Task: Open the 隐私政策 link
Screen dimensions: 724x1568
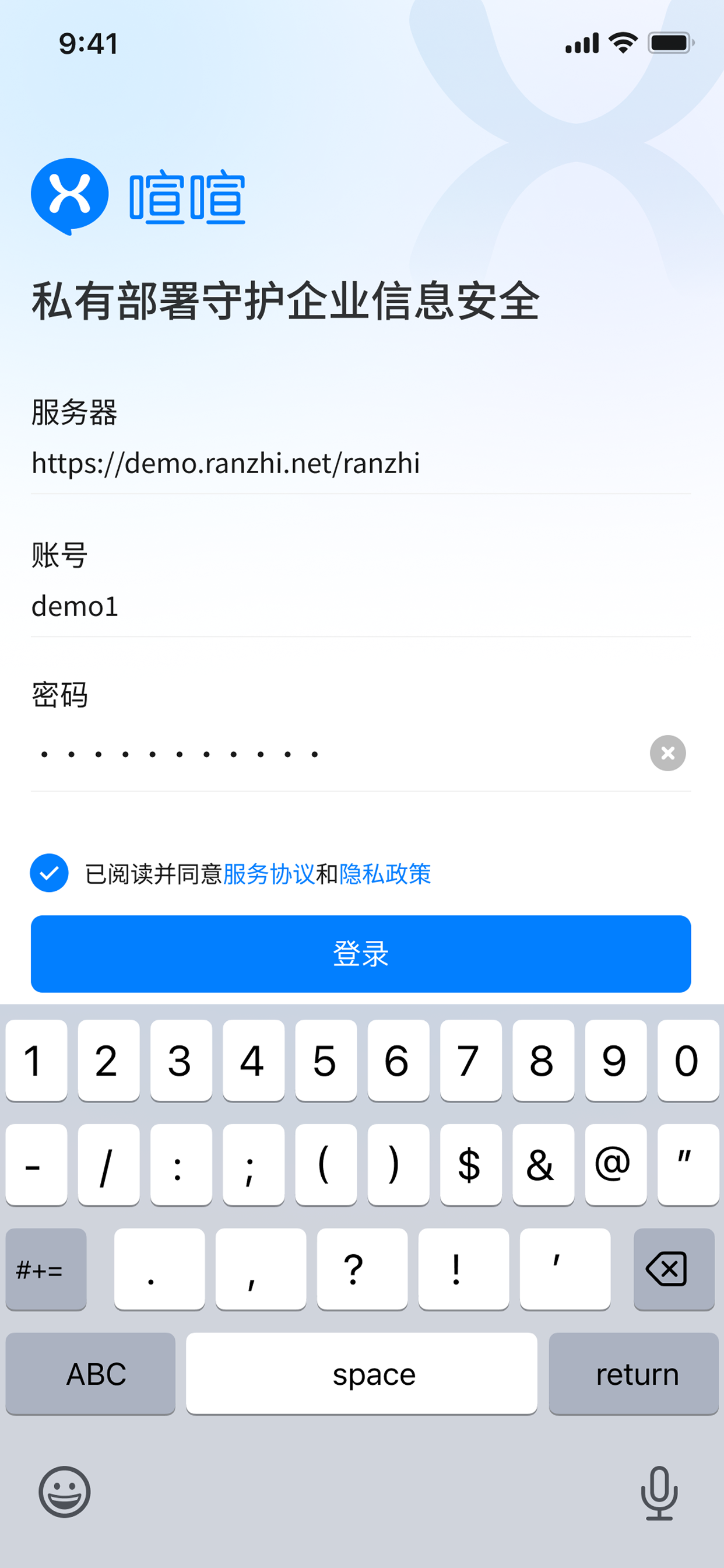Action: point(385,874)
